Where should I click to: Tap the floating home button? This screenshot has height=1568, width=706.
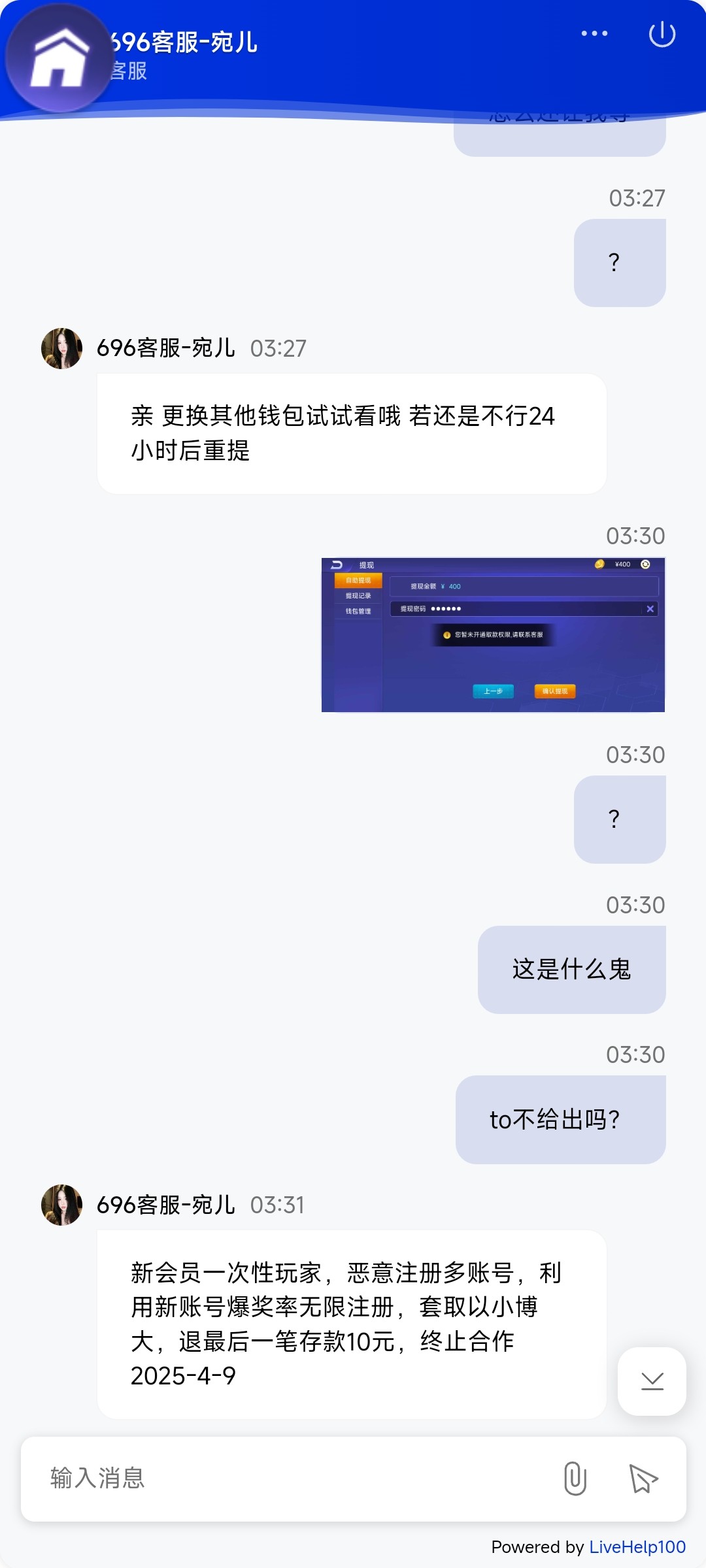tap(59, 57)
